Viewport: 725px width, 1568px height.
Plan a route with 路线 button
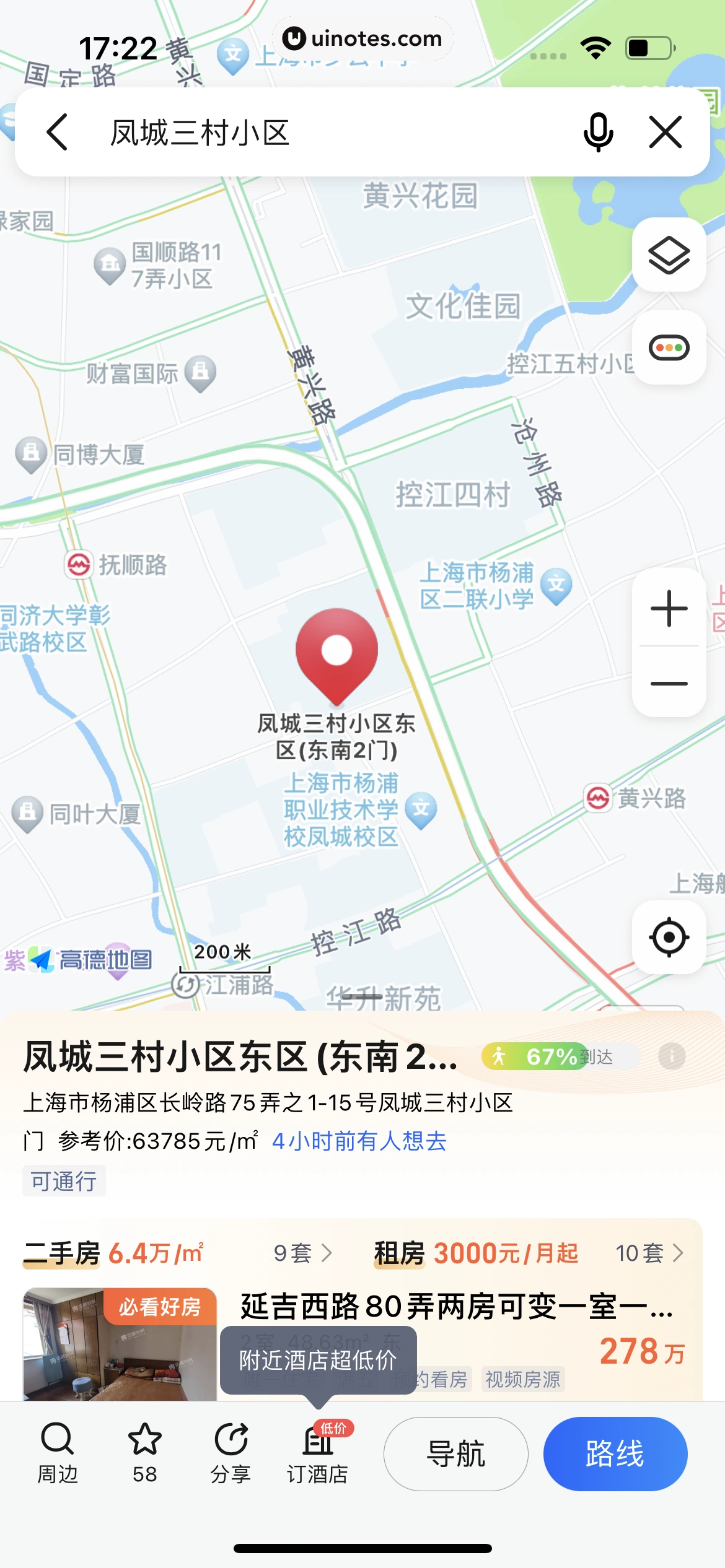615,1453
